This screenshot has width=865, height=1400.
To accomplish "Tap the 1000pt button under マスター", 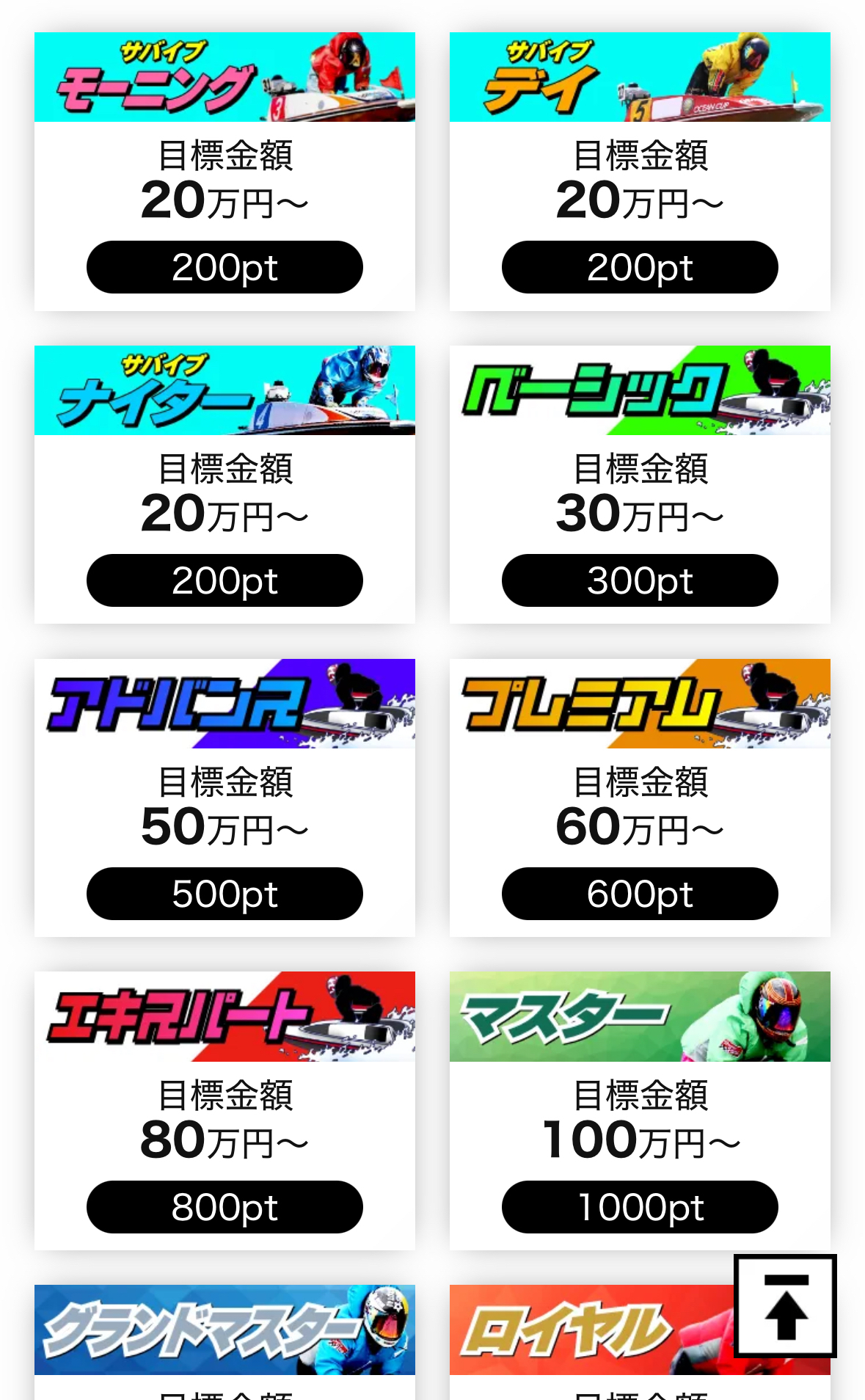I will tap(639, 1207).
